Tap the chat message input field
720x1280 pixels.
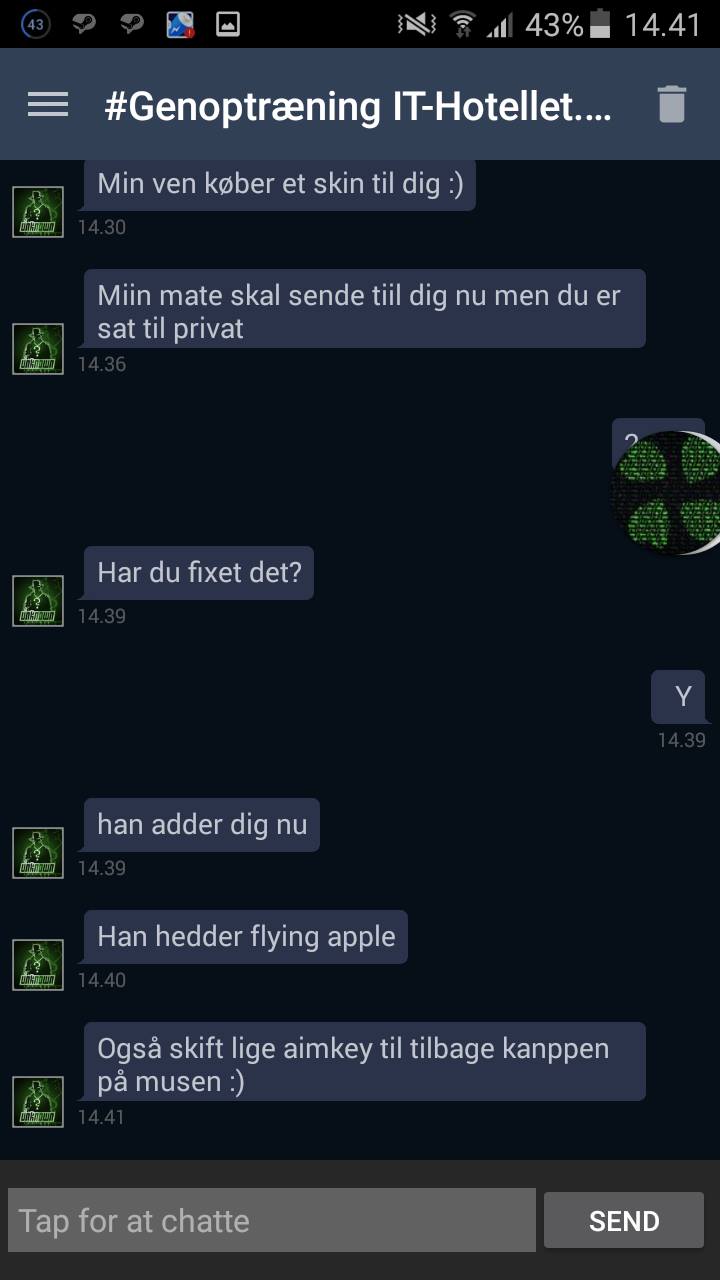[x=271, y=1220]
